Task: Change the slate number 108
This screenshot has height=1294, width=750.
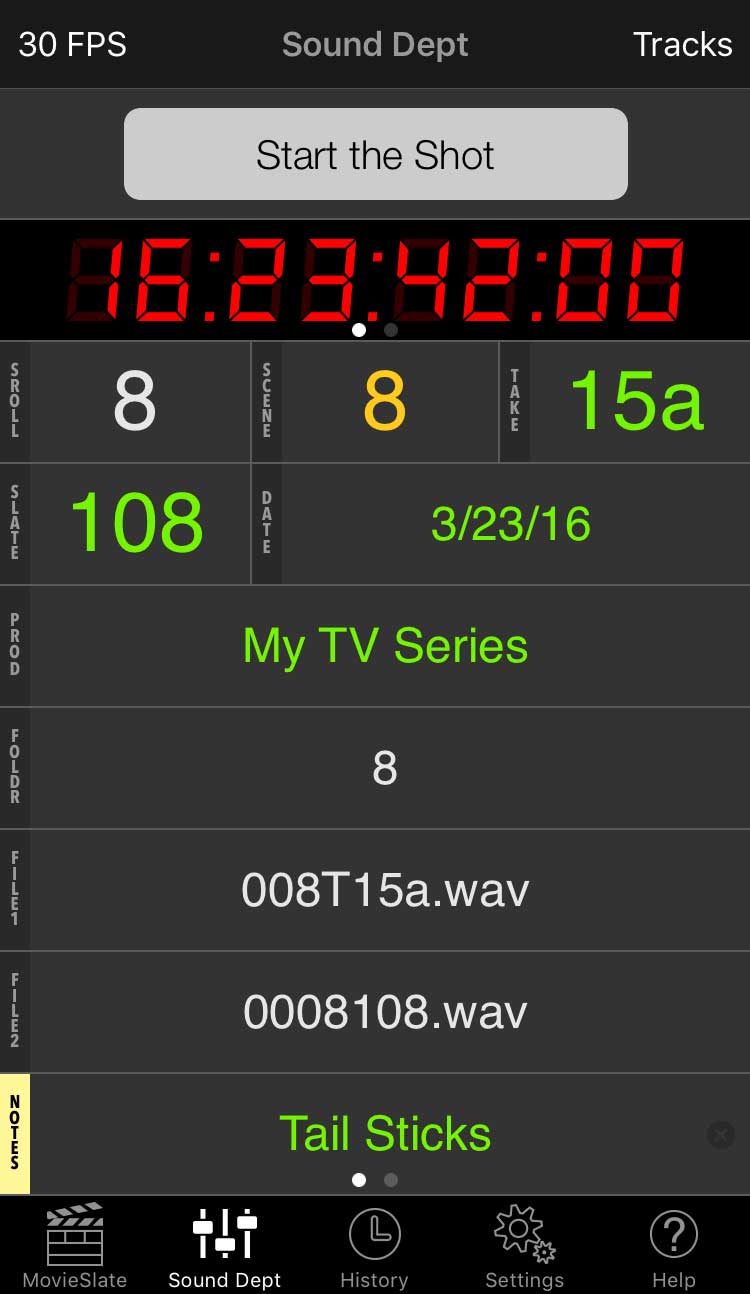Action: [136, 524]
